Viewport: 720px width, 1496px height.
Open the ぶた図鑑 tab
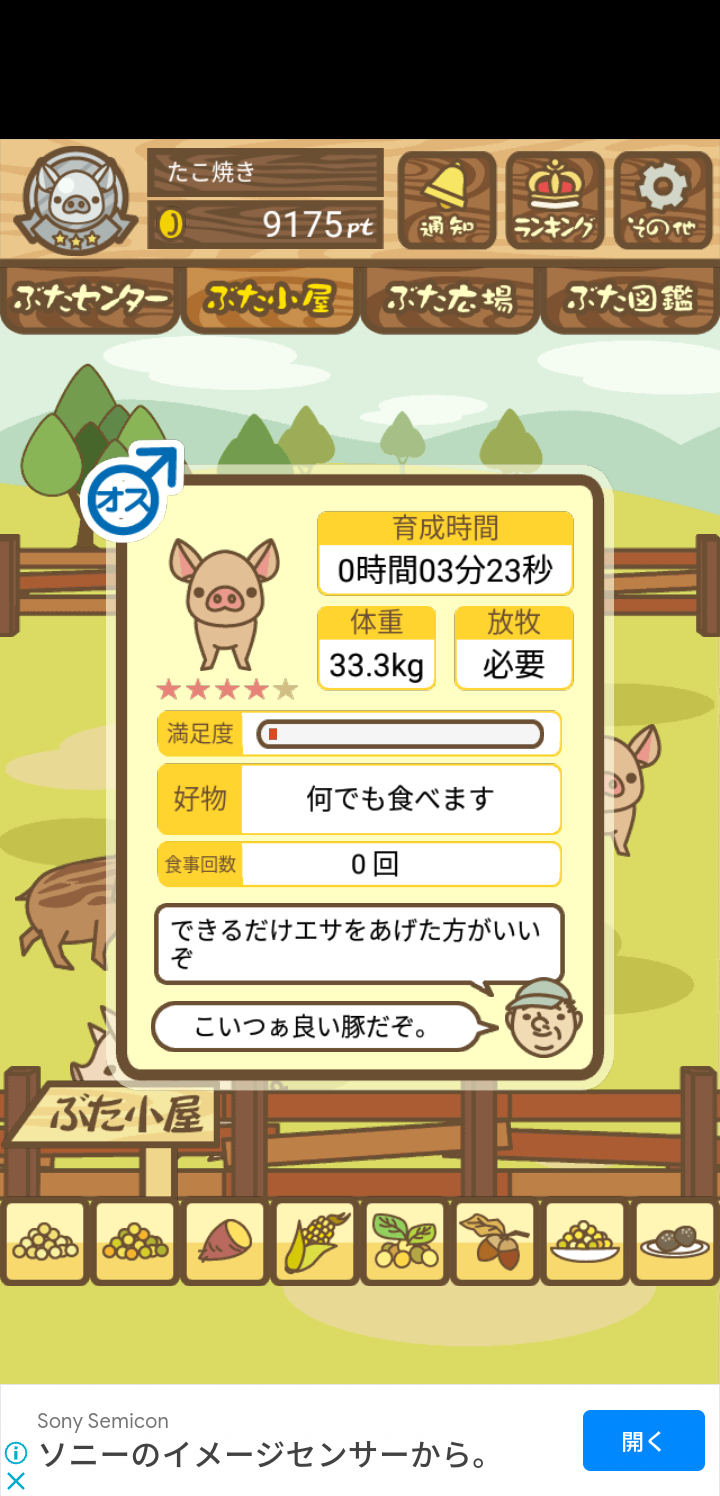click(x=630, y=298)
